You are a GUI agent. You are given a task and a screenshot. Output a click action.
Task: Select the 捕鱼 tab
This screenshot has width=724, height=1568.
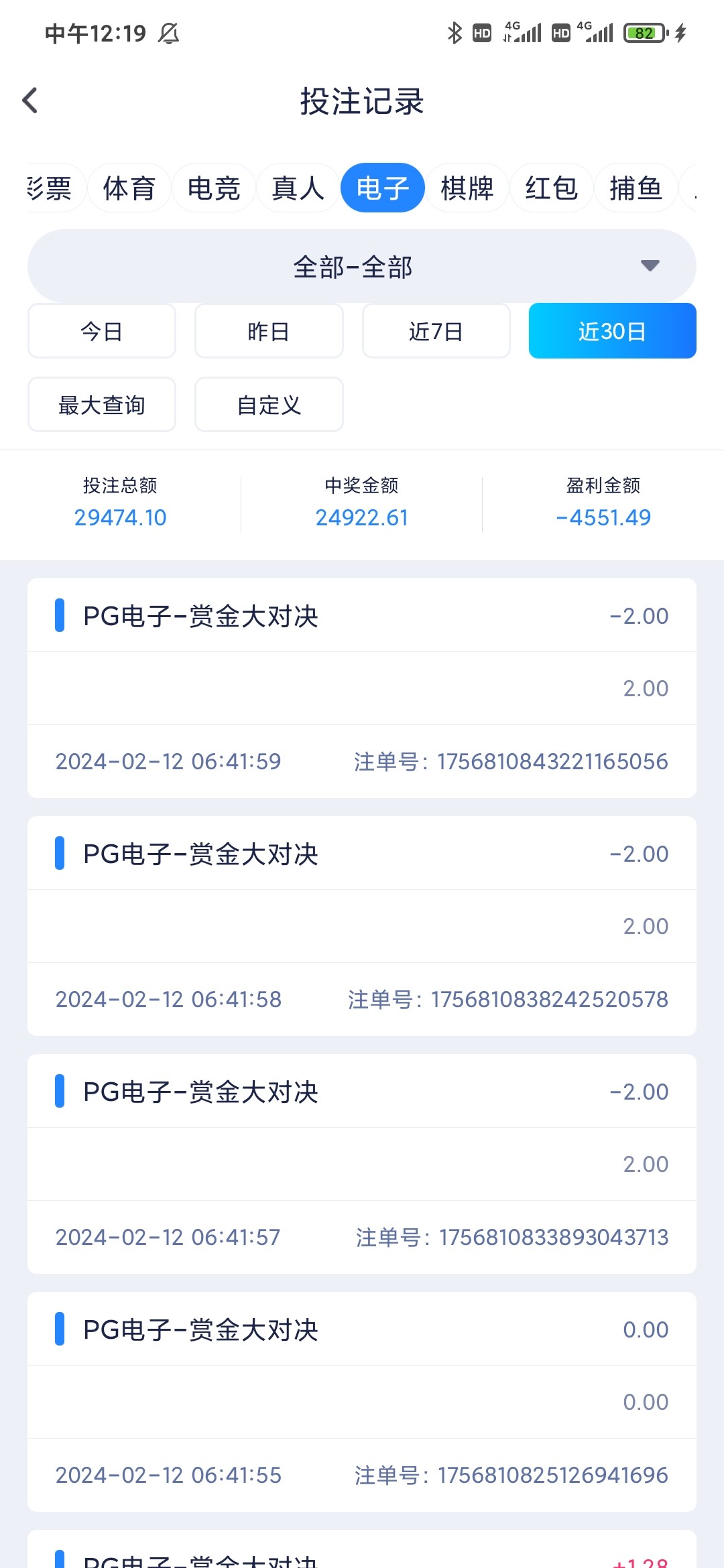[x=636, y=188]
